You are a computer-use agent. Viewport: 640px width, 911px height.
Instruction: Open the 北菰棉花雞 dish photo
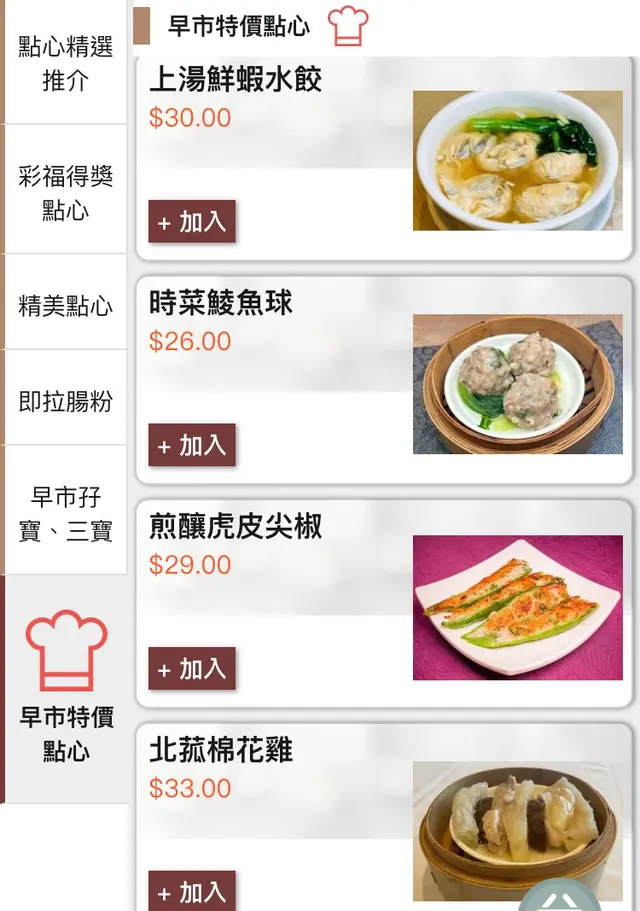click(517, 830)
